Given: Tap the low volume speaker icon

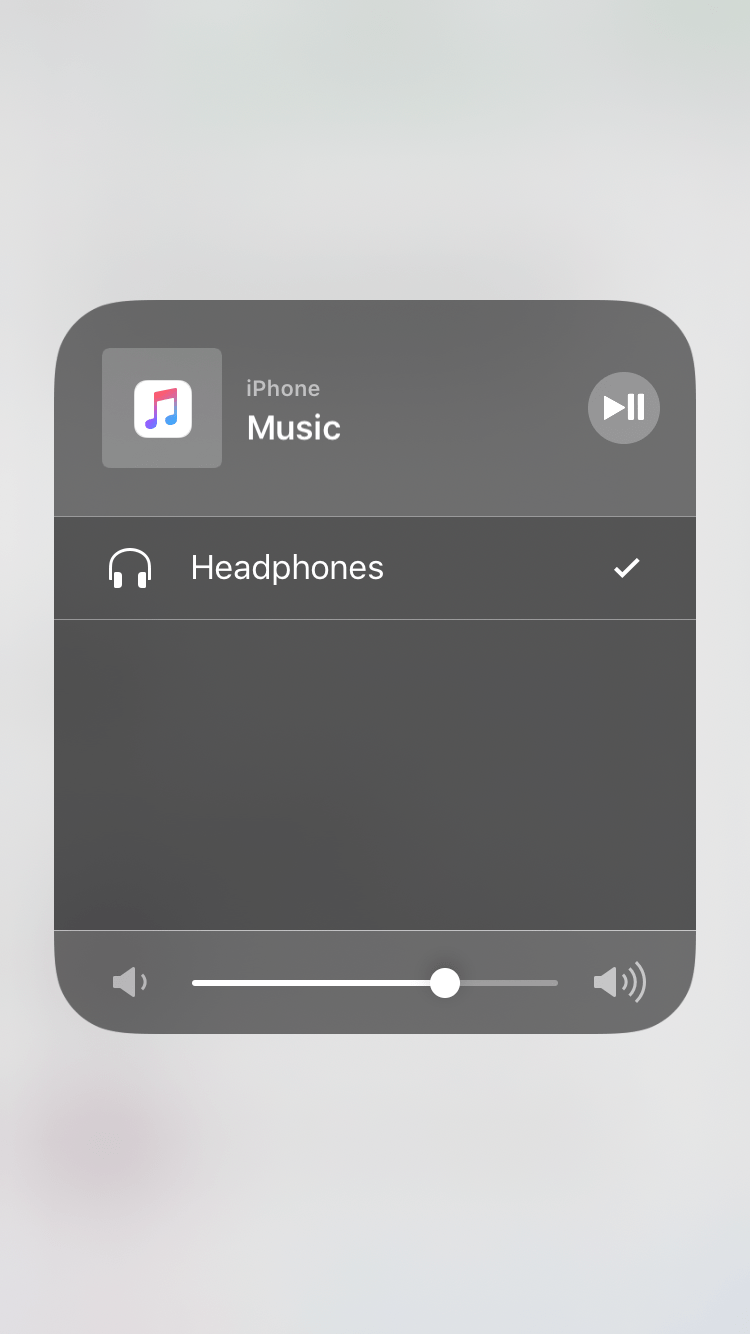Looking at the screenshot, I should click(129, 982).
